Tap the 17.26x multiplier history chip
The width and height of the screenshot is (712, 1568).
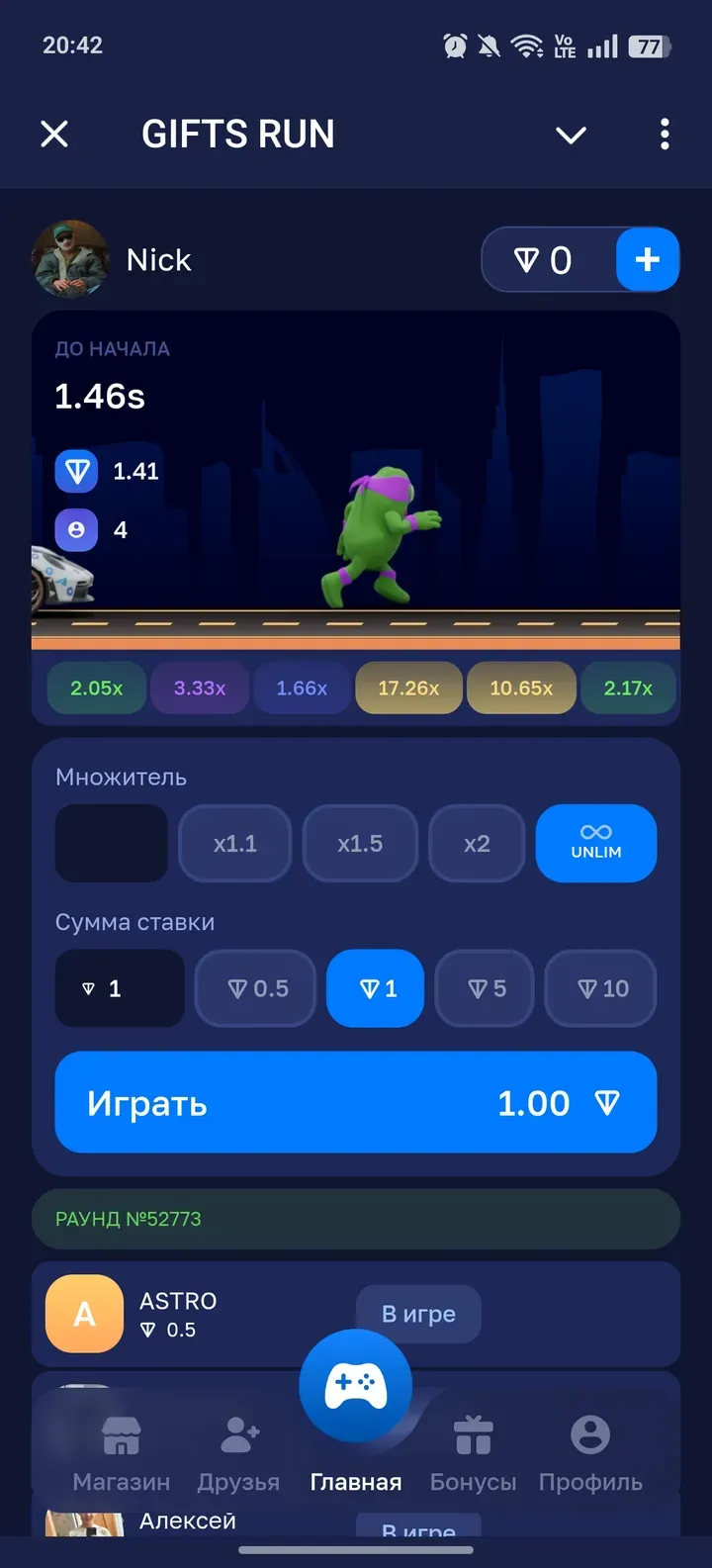pos(408,688)
